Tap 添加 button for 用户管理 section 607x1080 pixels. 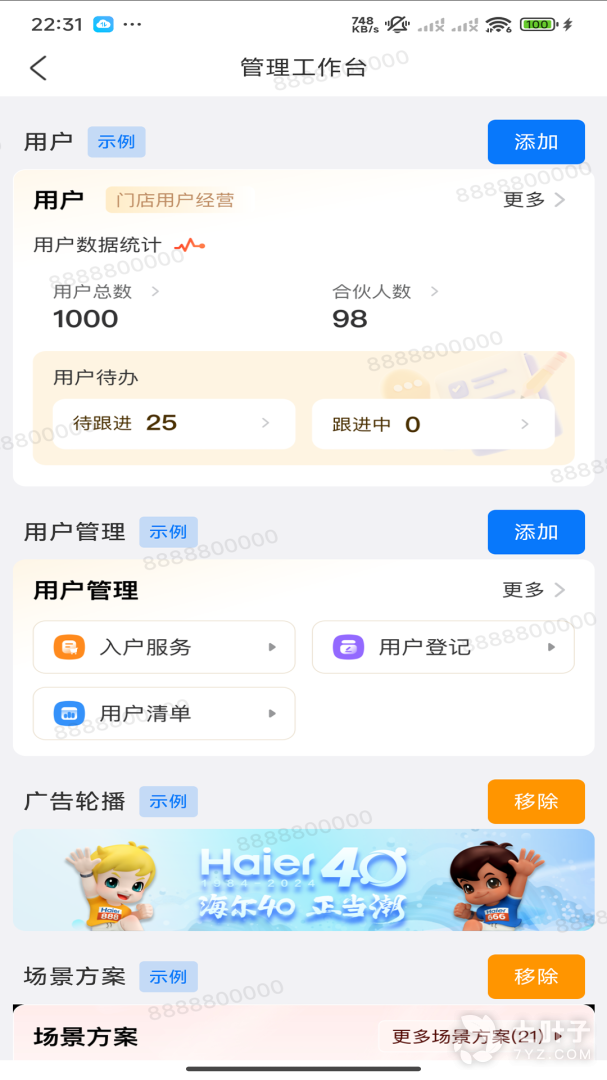tap(536, 532)
